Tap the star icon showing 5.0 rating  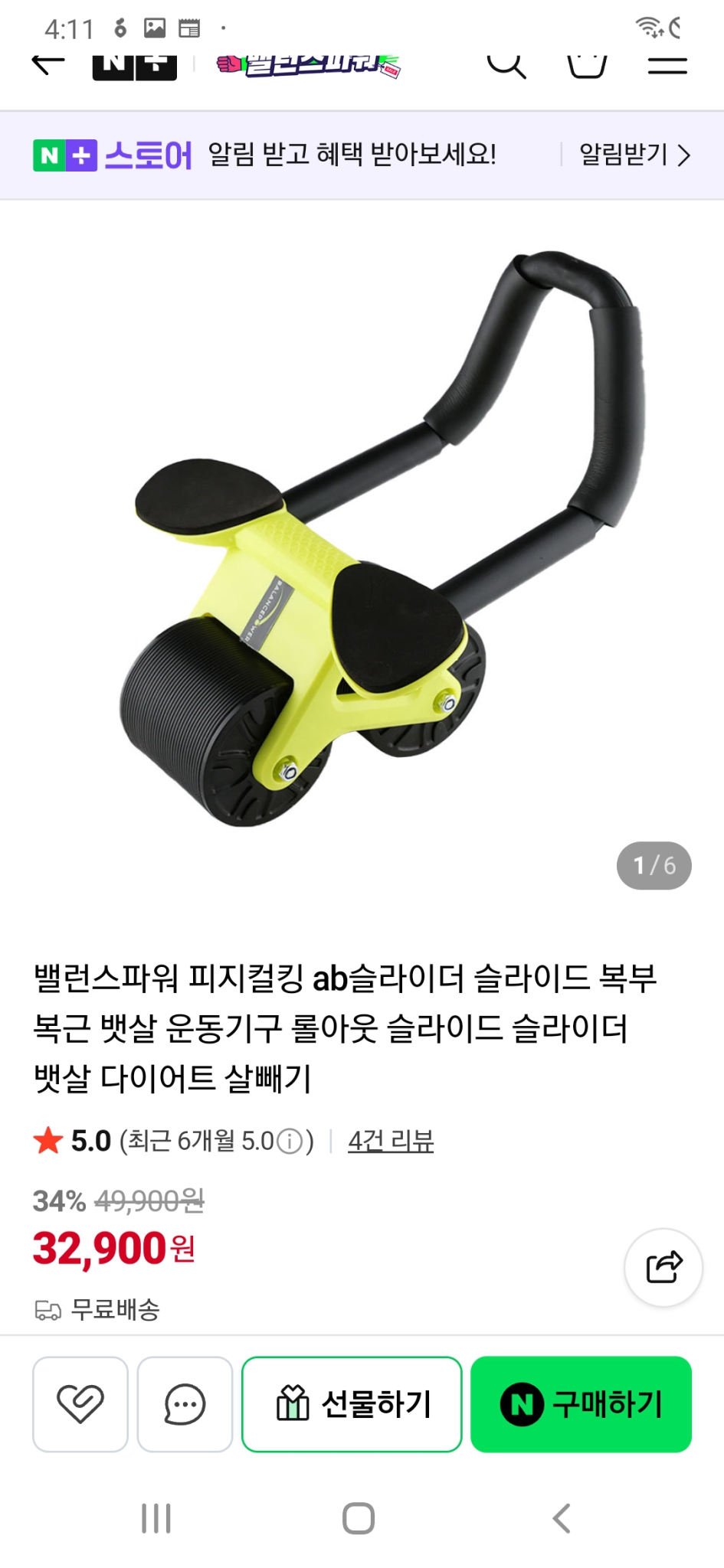[48, 1140]
